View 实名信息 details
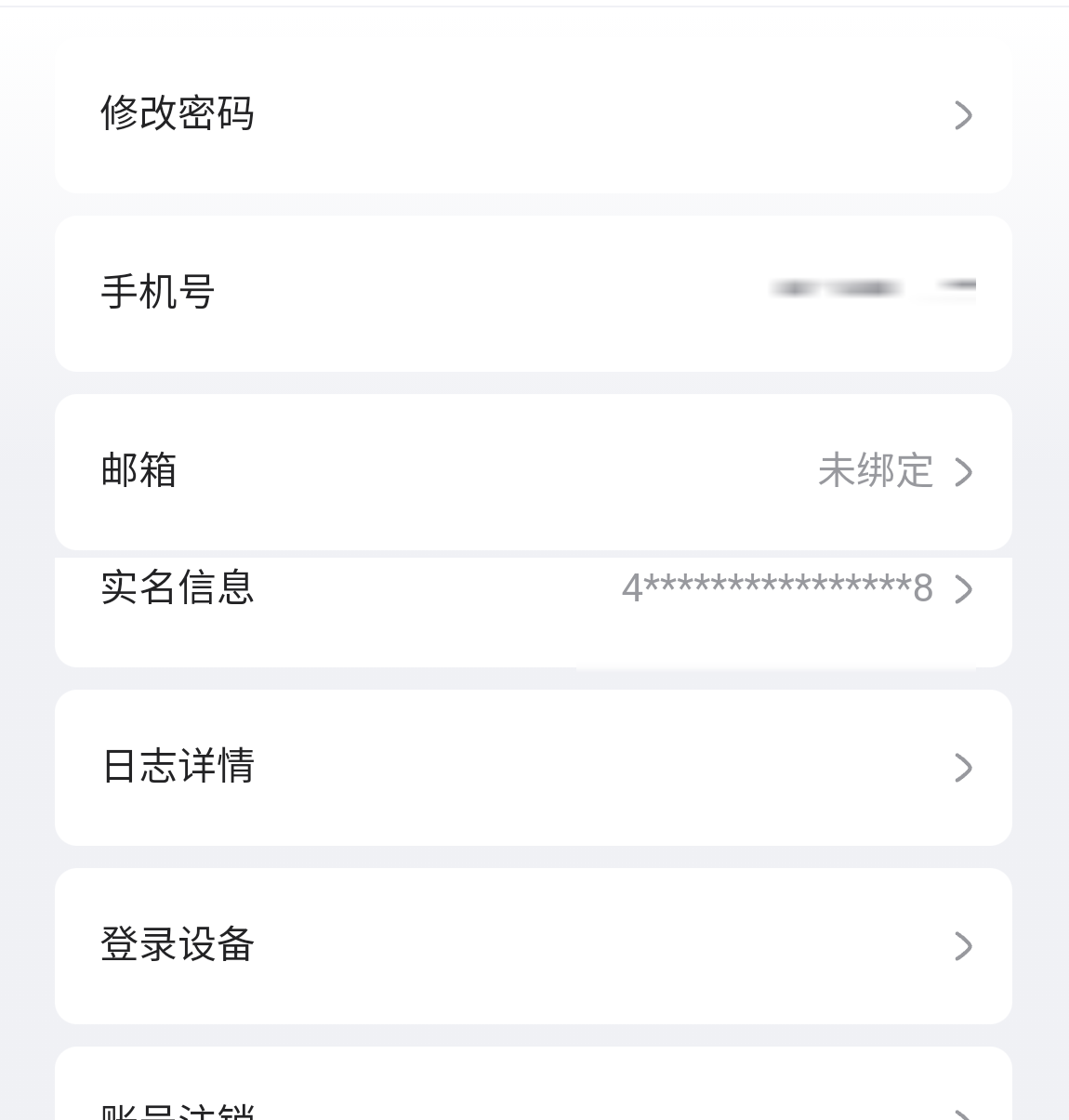Image resolution: width=1069 pixels, height=1120 pixels. [x=533, y=595]
